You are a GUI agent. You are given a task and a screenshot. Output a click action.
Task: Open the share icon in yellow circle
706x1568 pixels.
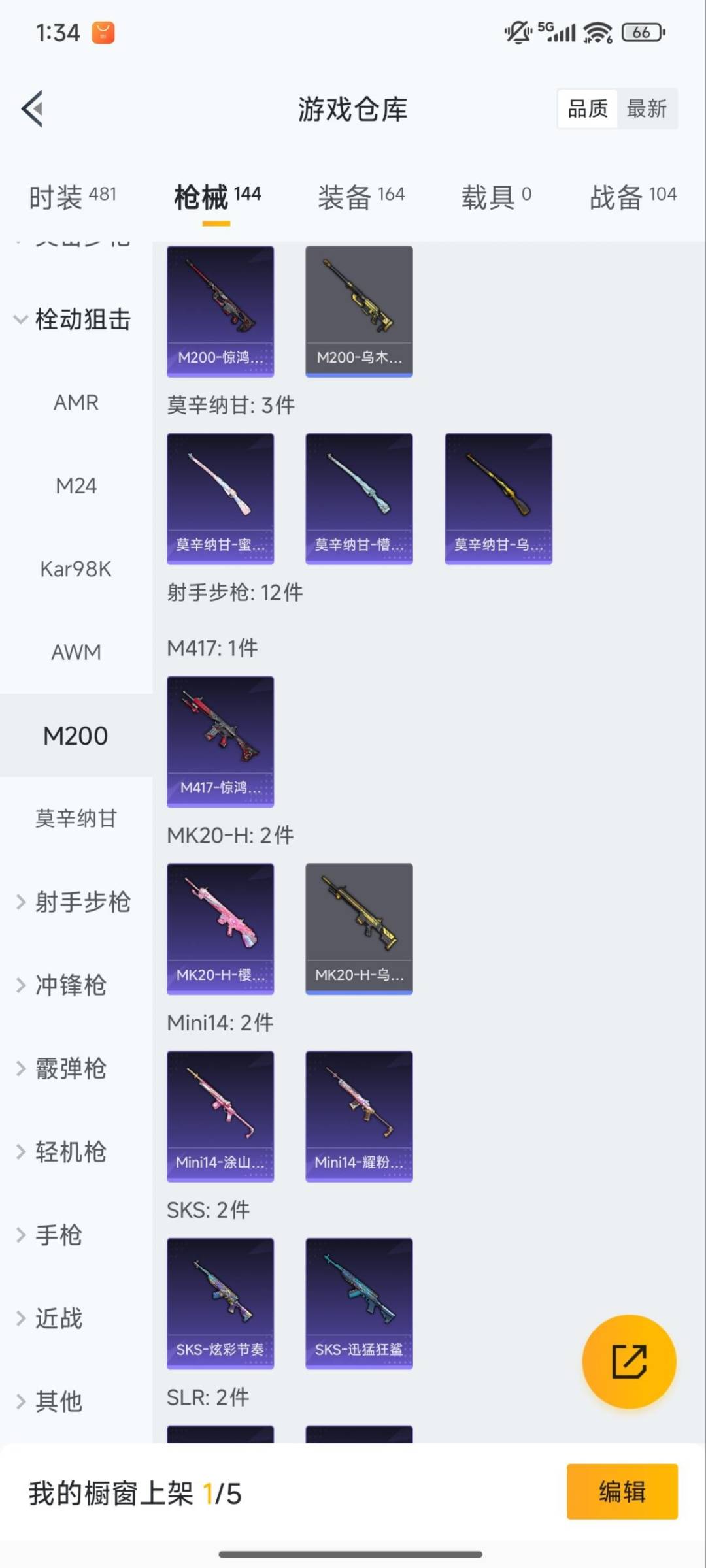click(628, 1360)
